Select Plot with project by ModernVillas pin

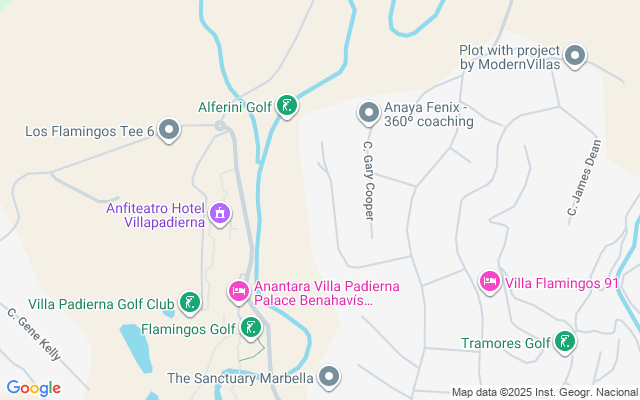(575, 56)
